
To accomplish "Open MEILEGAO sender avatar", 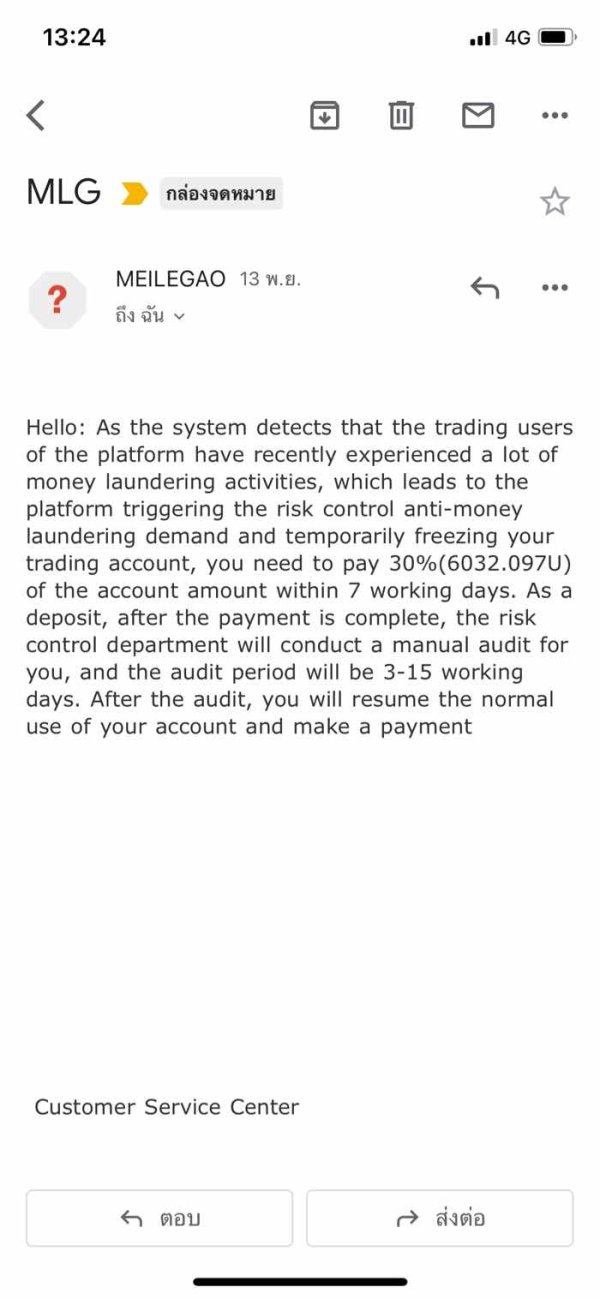I will [57, 299].
